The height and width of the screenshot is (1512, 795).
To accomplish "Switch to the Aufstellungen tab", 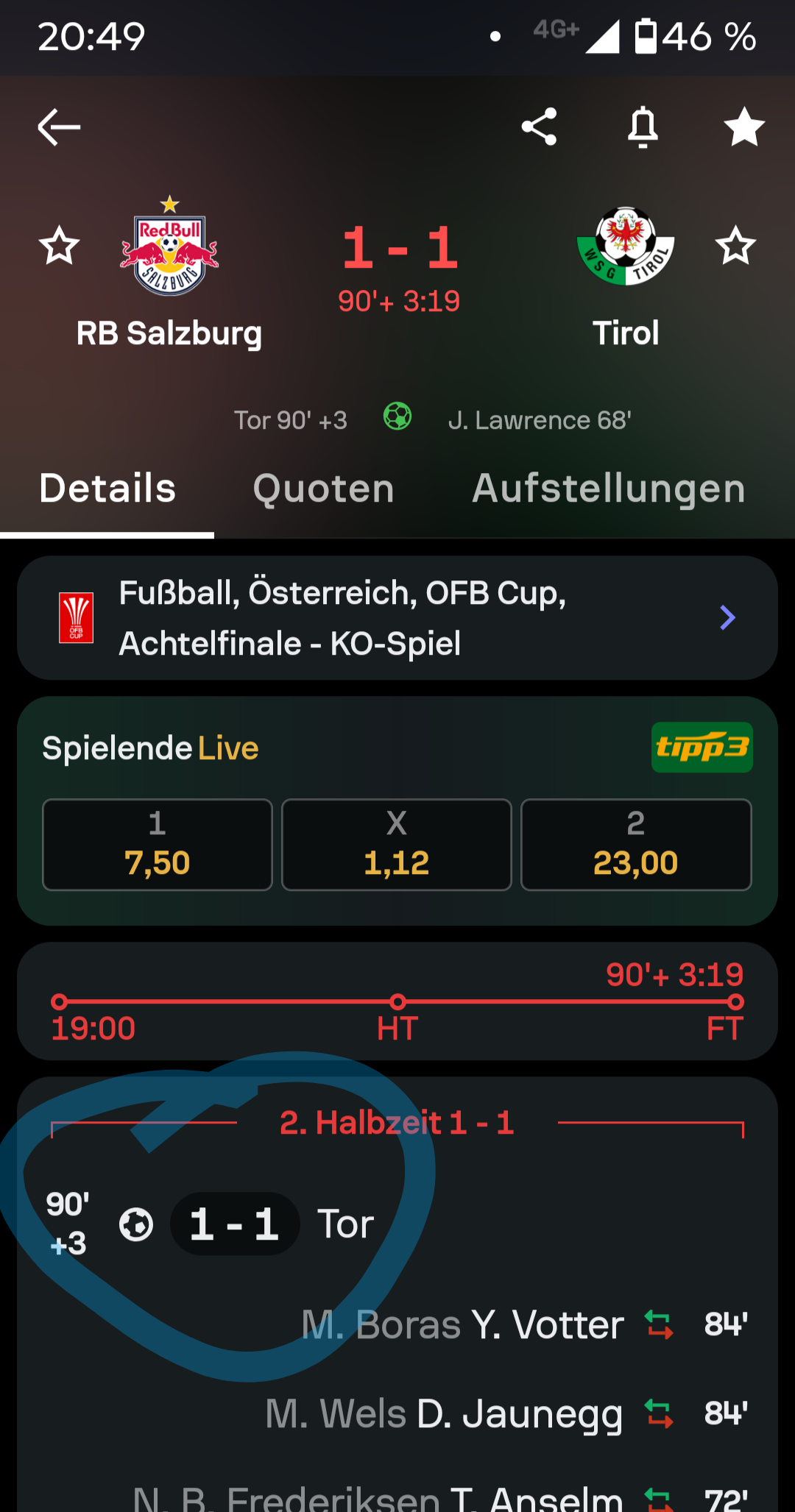I will 608,489.
